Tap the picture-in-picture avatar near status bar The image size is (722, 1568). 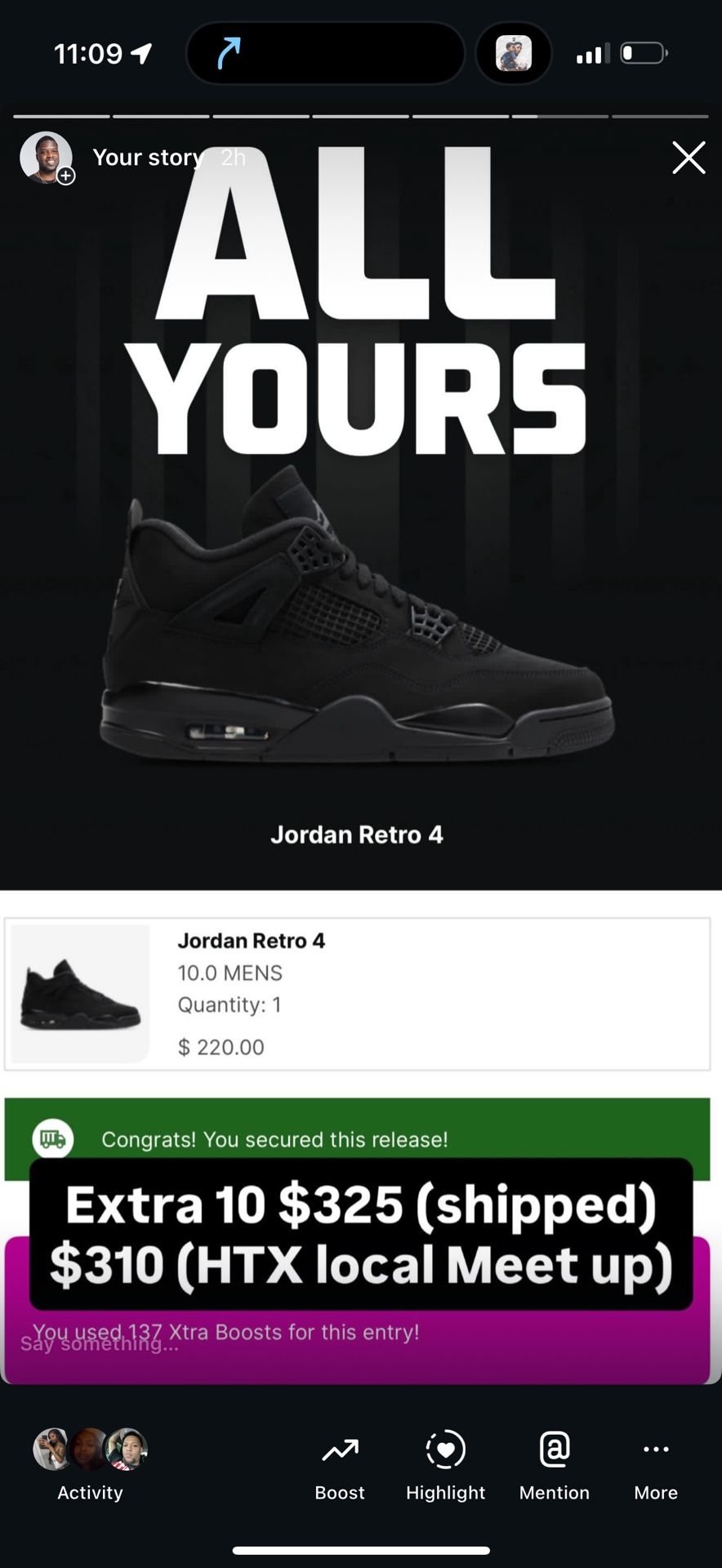click(514, 53)
